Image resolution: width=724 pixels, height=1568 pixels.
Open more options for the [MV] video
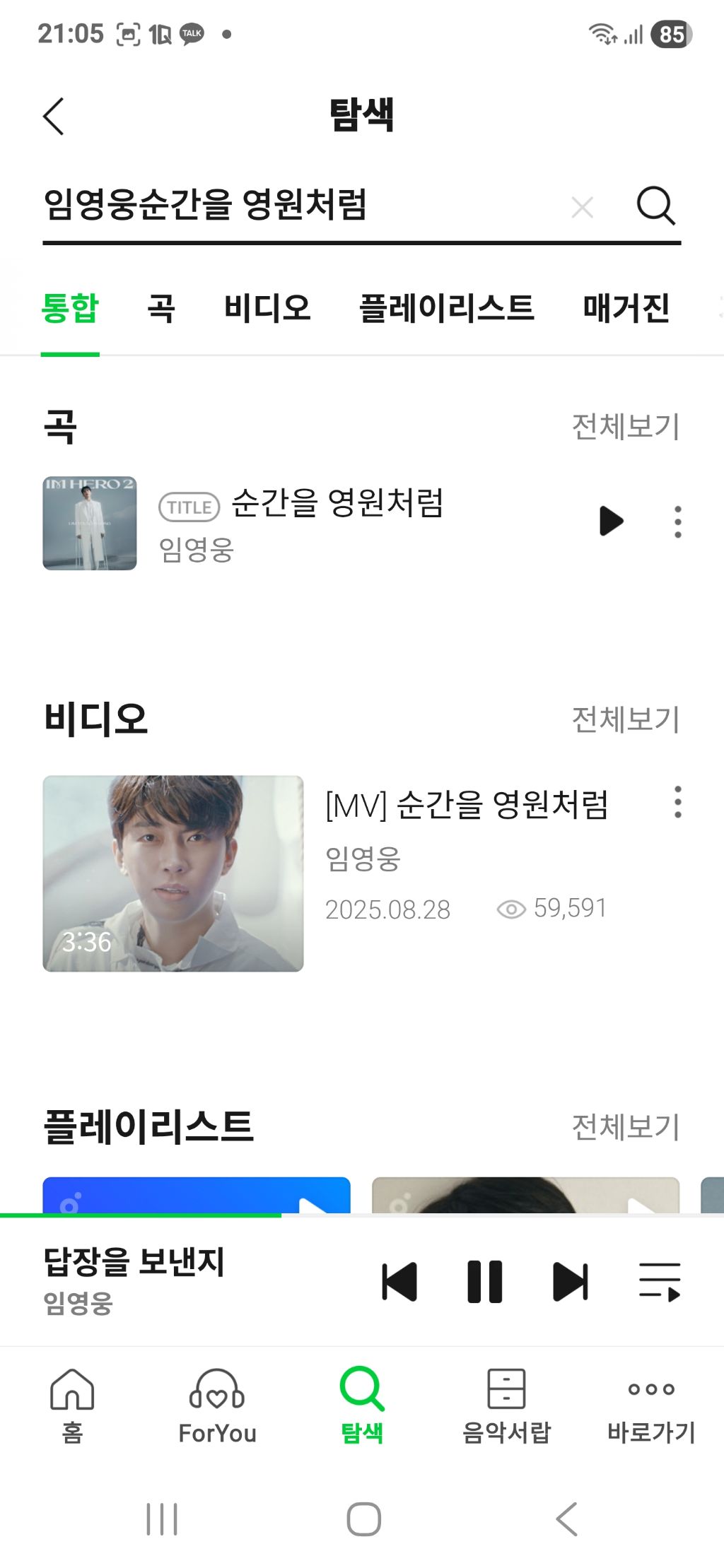click(x=677, y=802)
